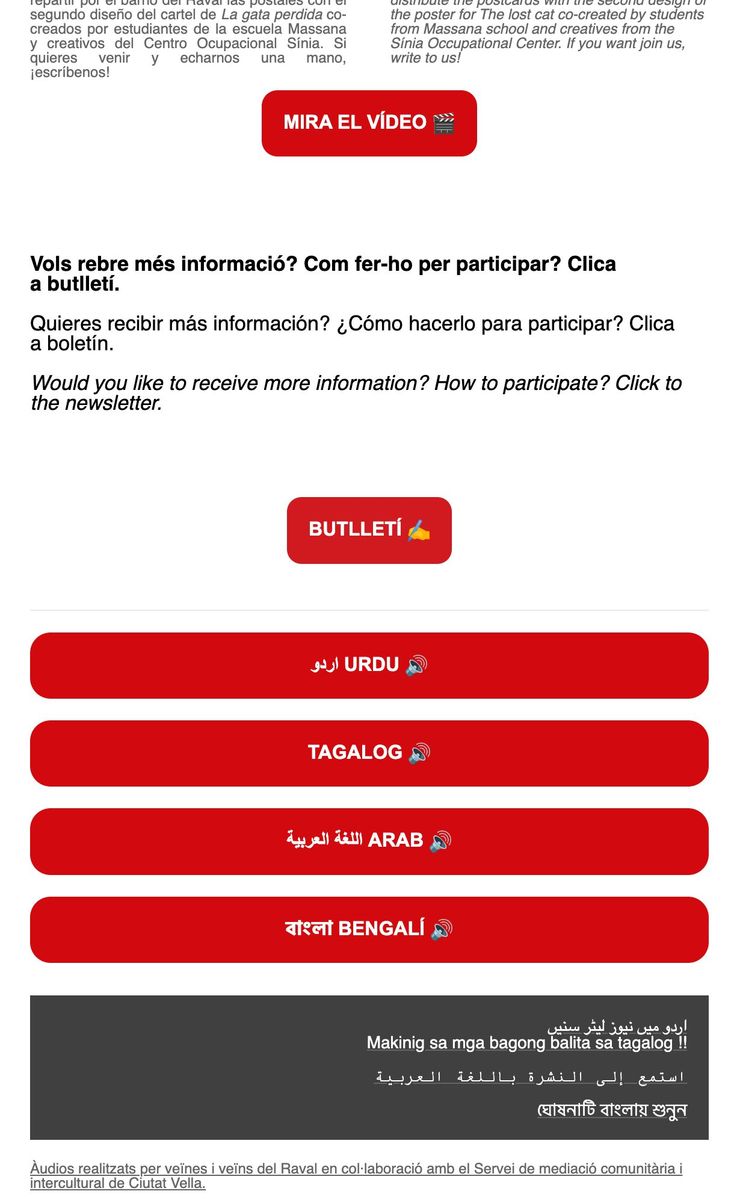Follow the Arabic listen link
Image resolution: width=734 pixels, height=1200 pixels.
tap(530, 1077)
